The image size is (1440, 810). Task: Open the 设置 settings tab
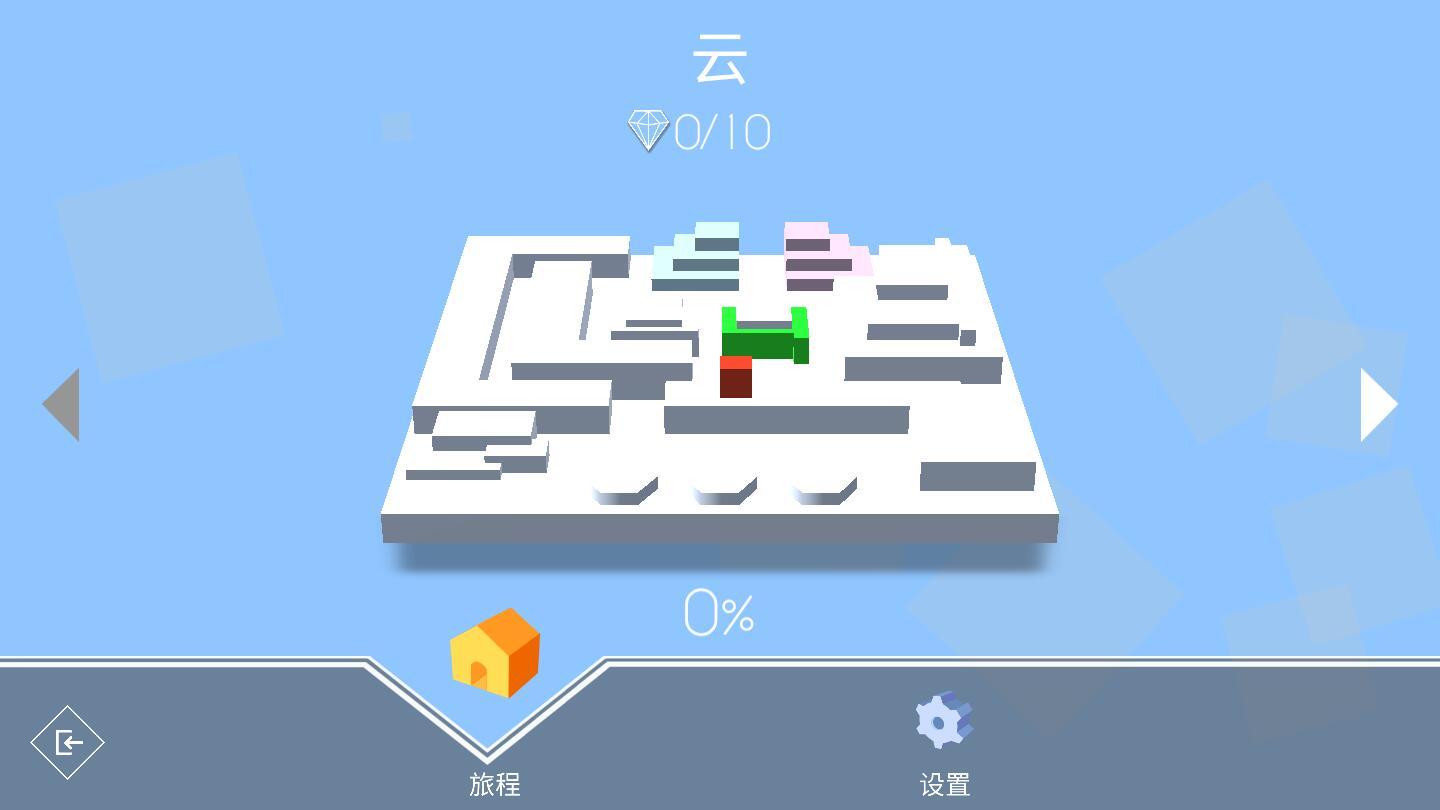point(945,740)
